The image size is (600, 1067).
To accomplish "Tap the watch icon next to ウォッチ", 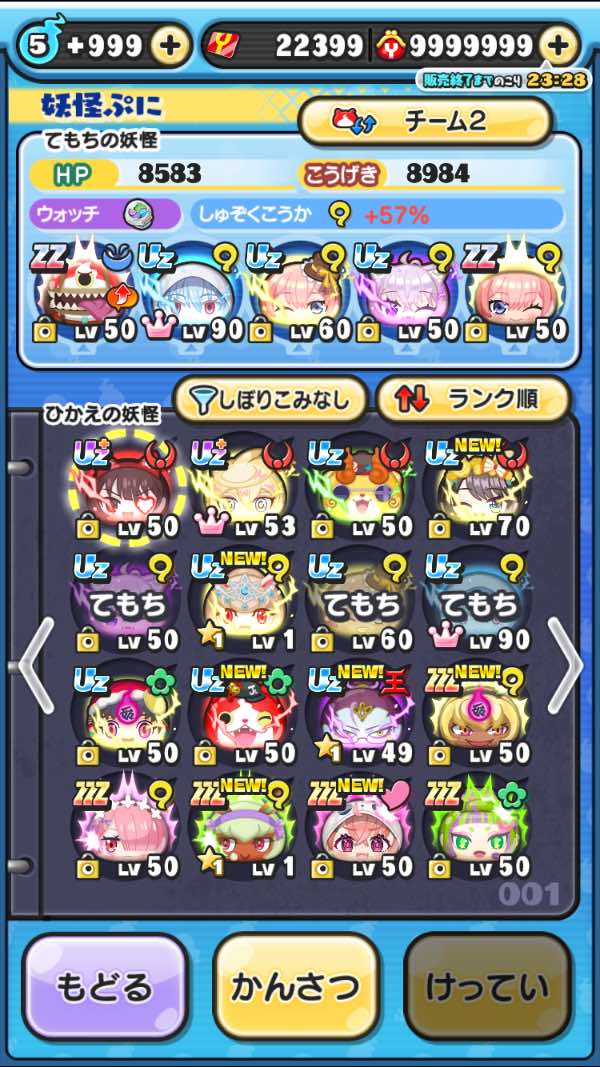I will pos(138,214).
